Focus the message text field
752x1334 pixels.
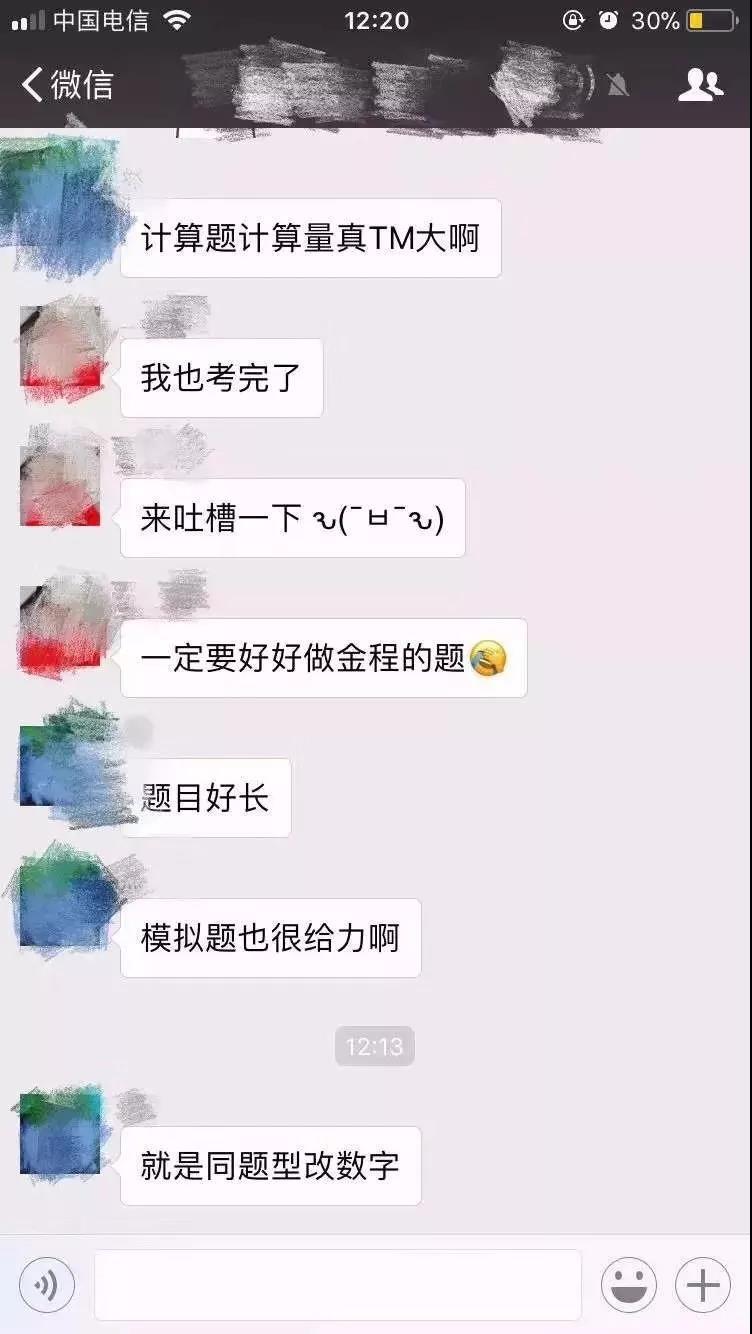tap(338, 1285)
